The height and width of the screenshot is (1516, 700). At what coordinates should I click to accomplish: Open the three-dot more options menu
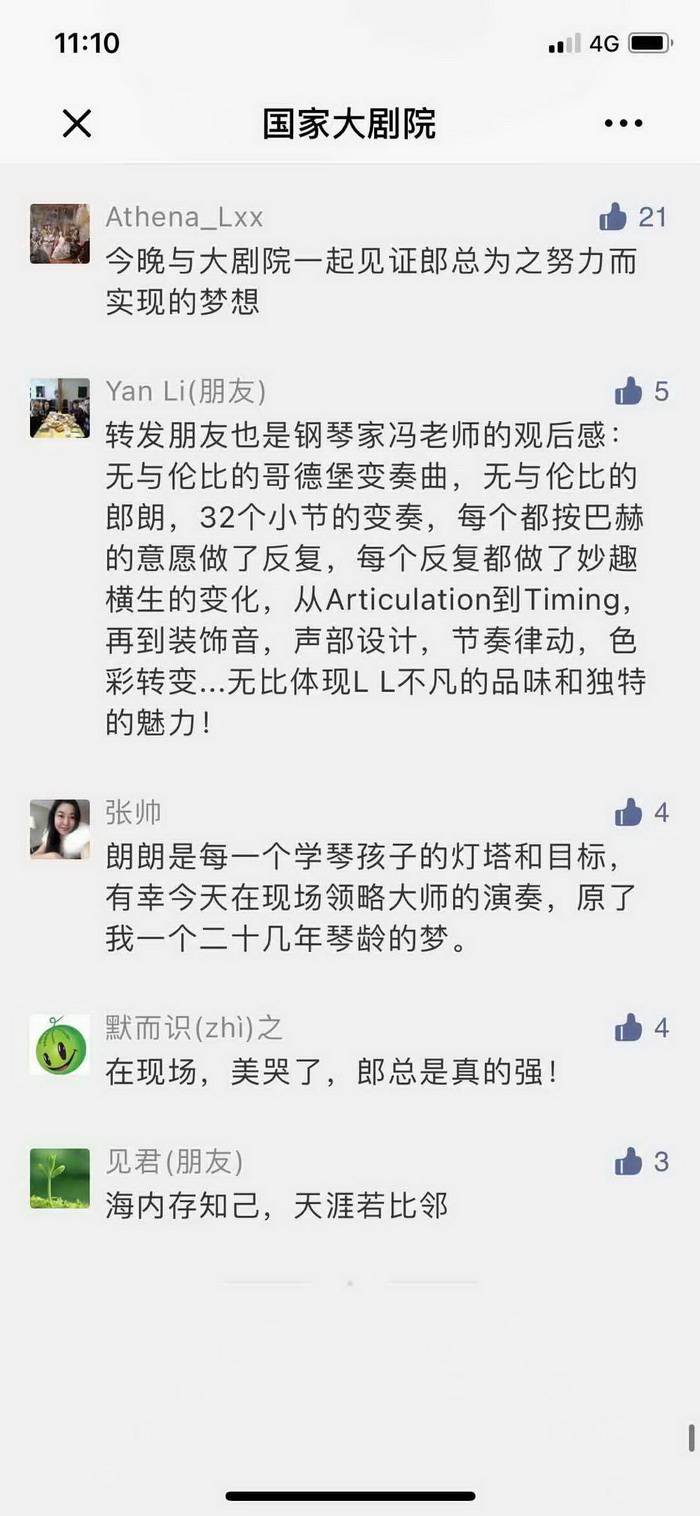tap(623, 124)
